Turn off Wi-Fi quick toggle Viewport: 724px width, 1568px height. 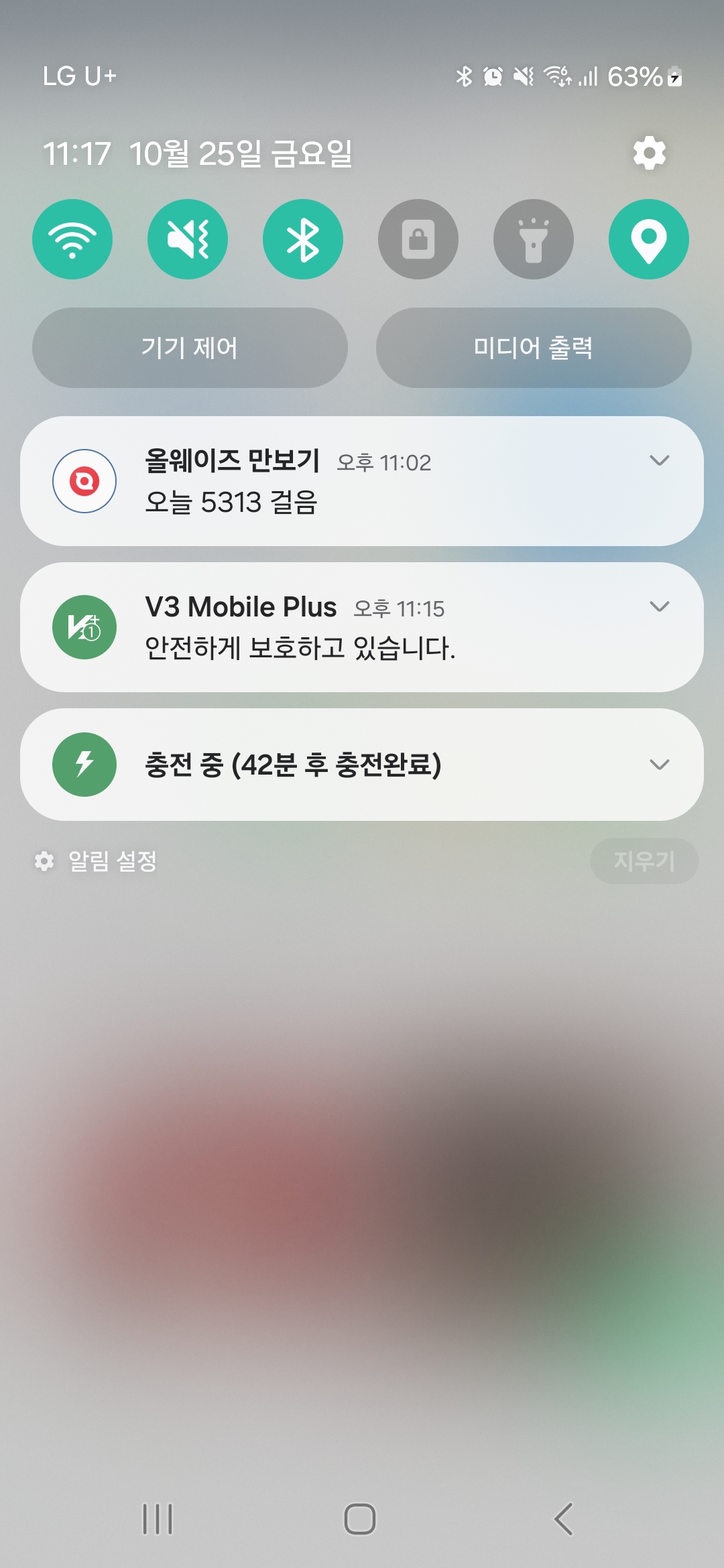(72, 239)
